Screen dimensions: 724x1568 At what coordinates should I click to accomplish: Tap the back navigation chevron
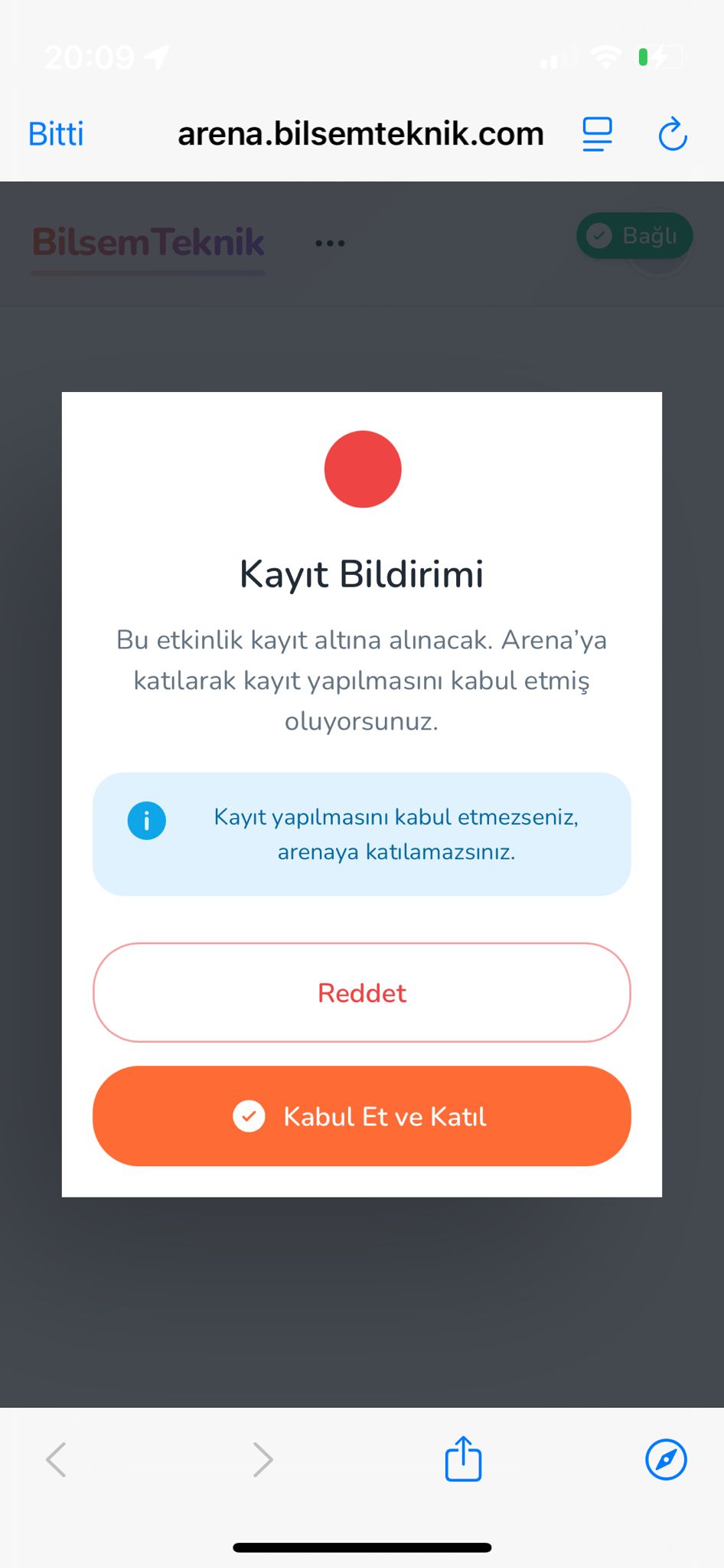pyautogui.click(x=56, y=1459)
